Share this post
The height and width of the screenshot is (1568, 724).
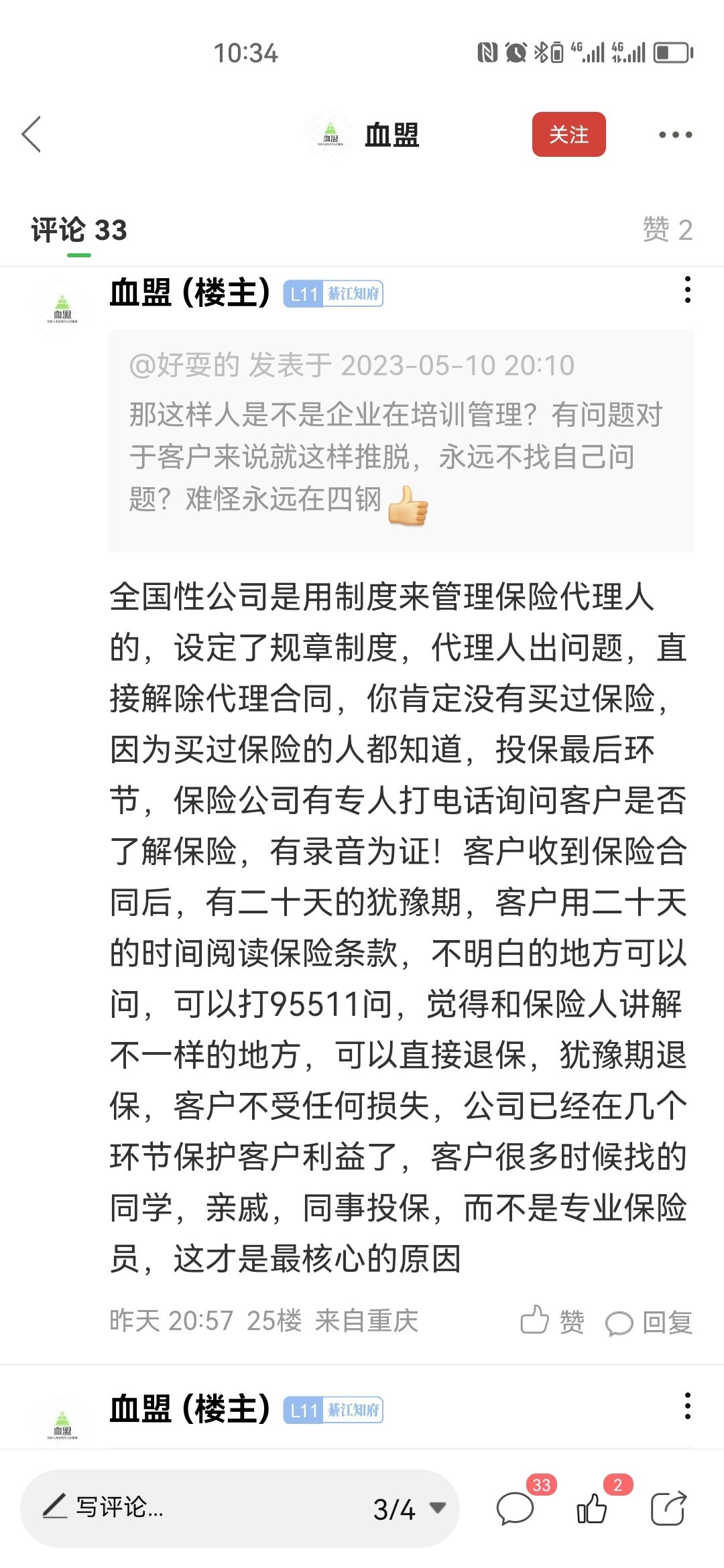click(668, 1508)
